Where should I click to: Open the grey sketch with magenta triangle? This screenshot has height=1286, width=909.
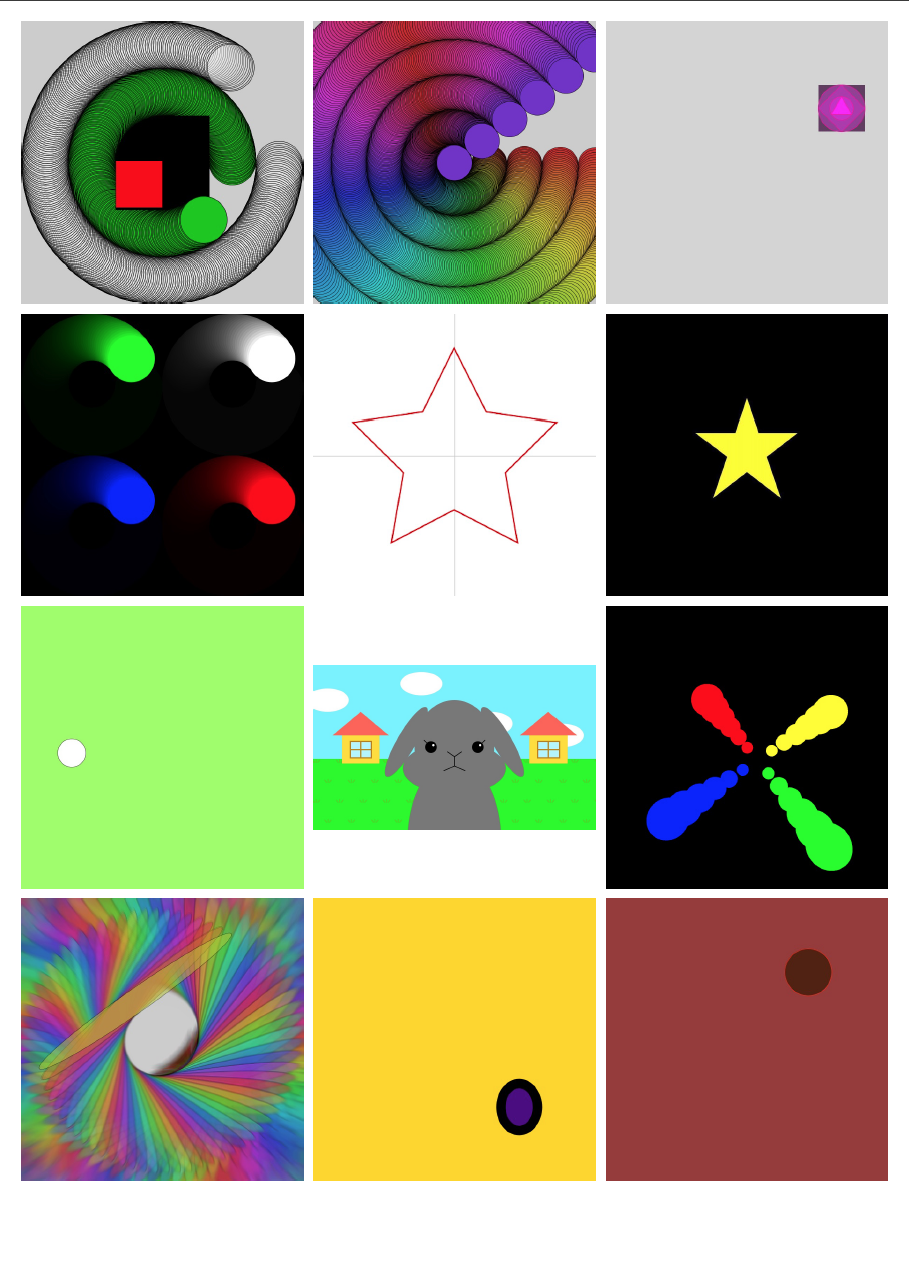(746, 162)
